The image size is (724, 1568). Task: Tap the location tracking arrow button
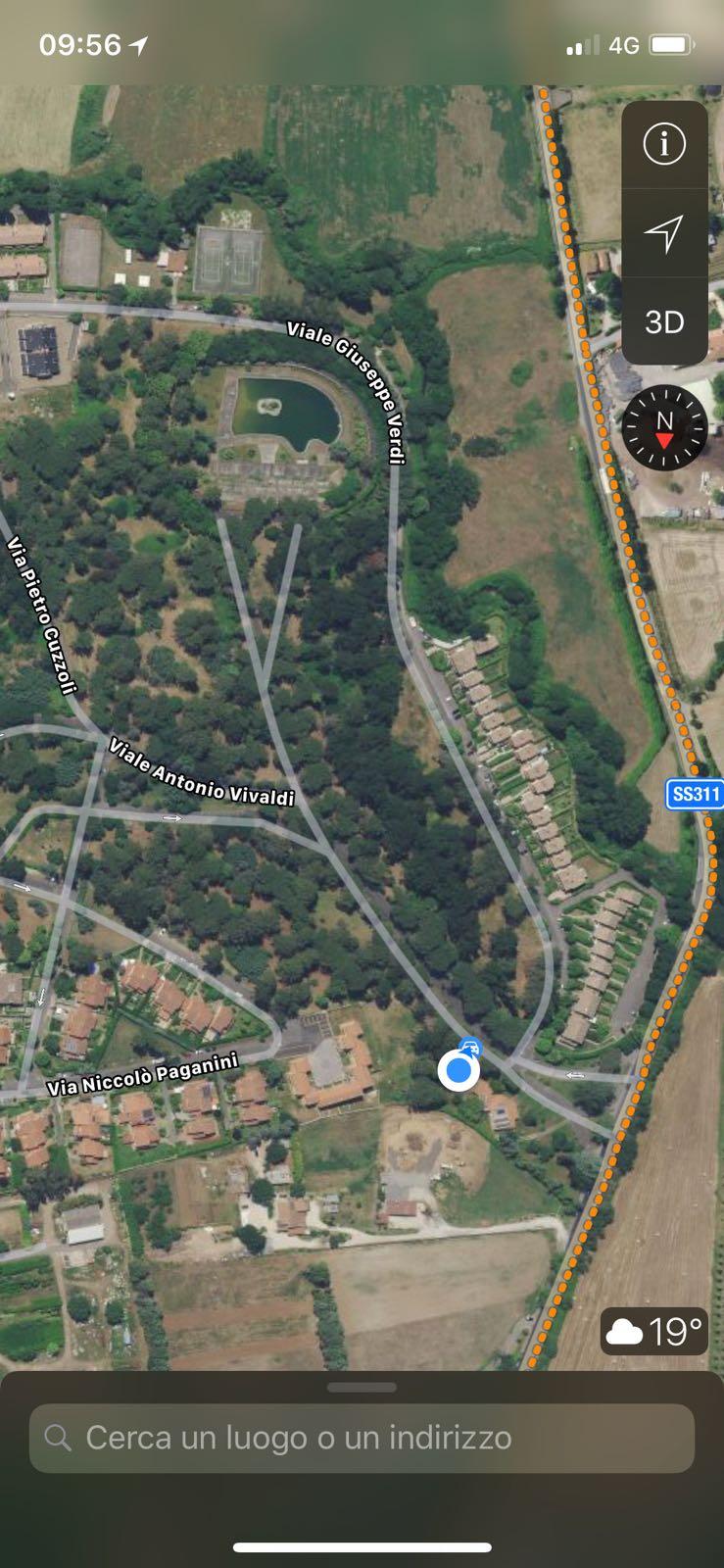pyautogui.click(x=664, y=233)
